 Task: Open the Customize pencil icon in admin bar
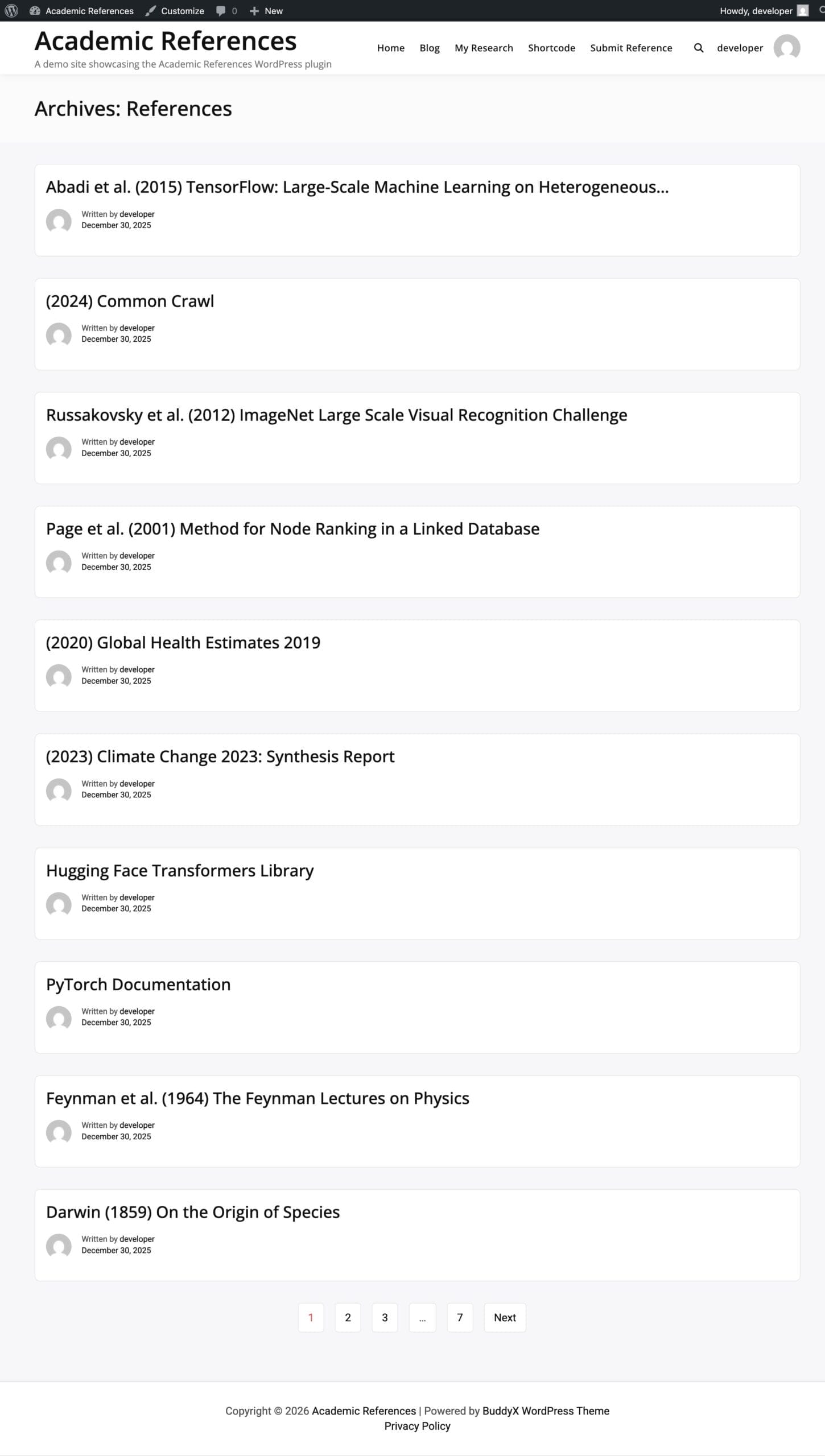[x=150, y=10]
